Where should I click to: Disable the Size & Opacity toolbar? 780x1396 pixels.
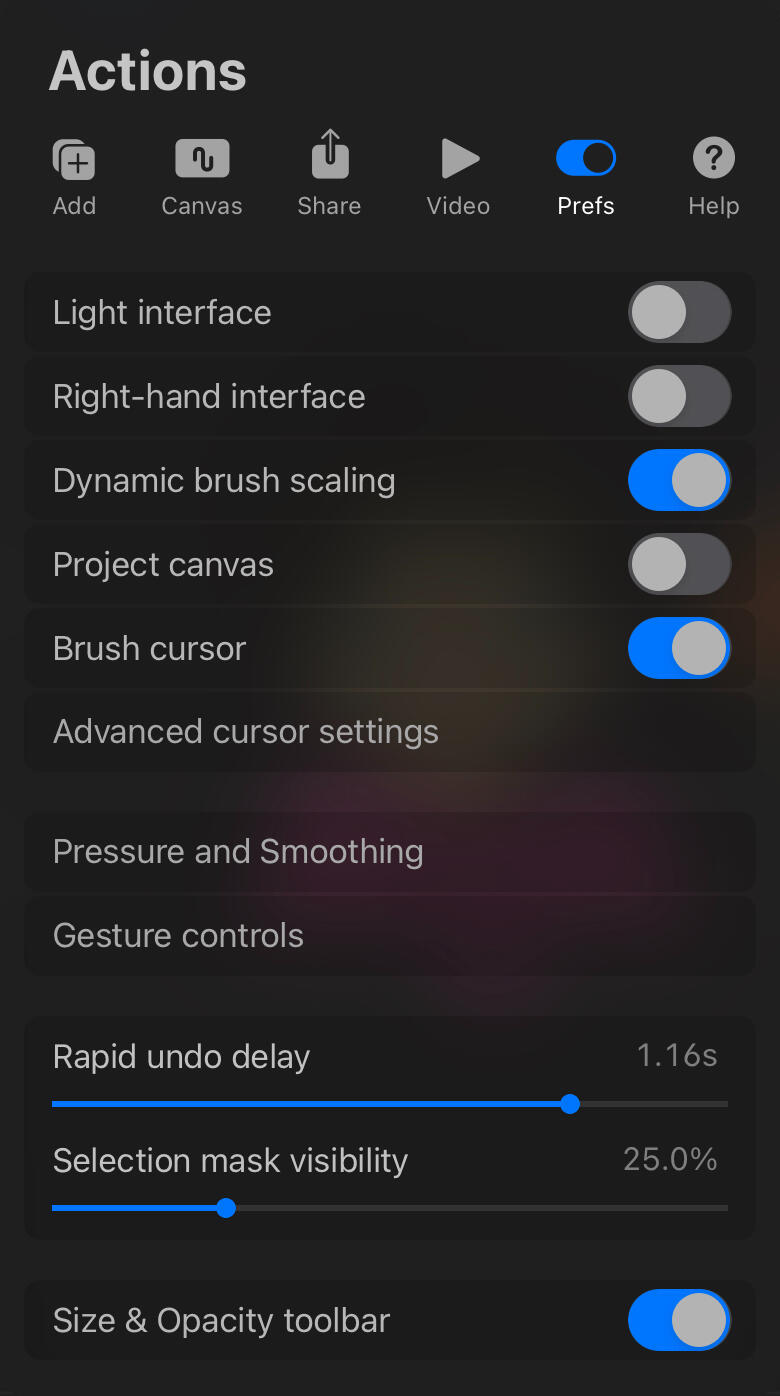click(679, 1320)
